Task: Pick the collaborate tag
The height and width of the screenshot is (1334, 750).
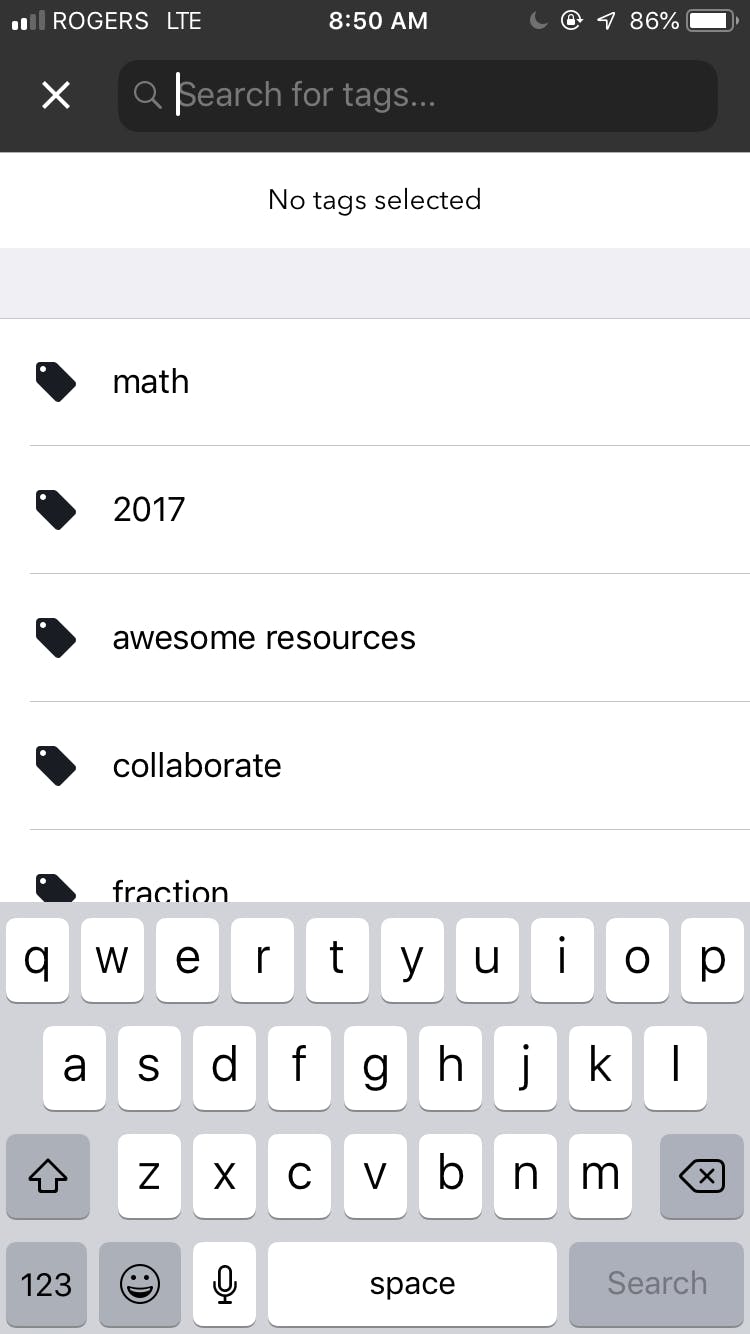Action: click(x=375, y=766)
